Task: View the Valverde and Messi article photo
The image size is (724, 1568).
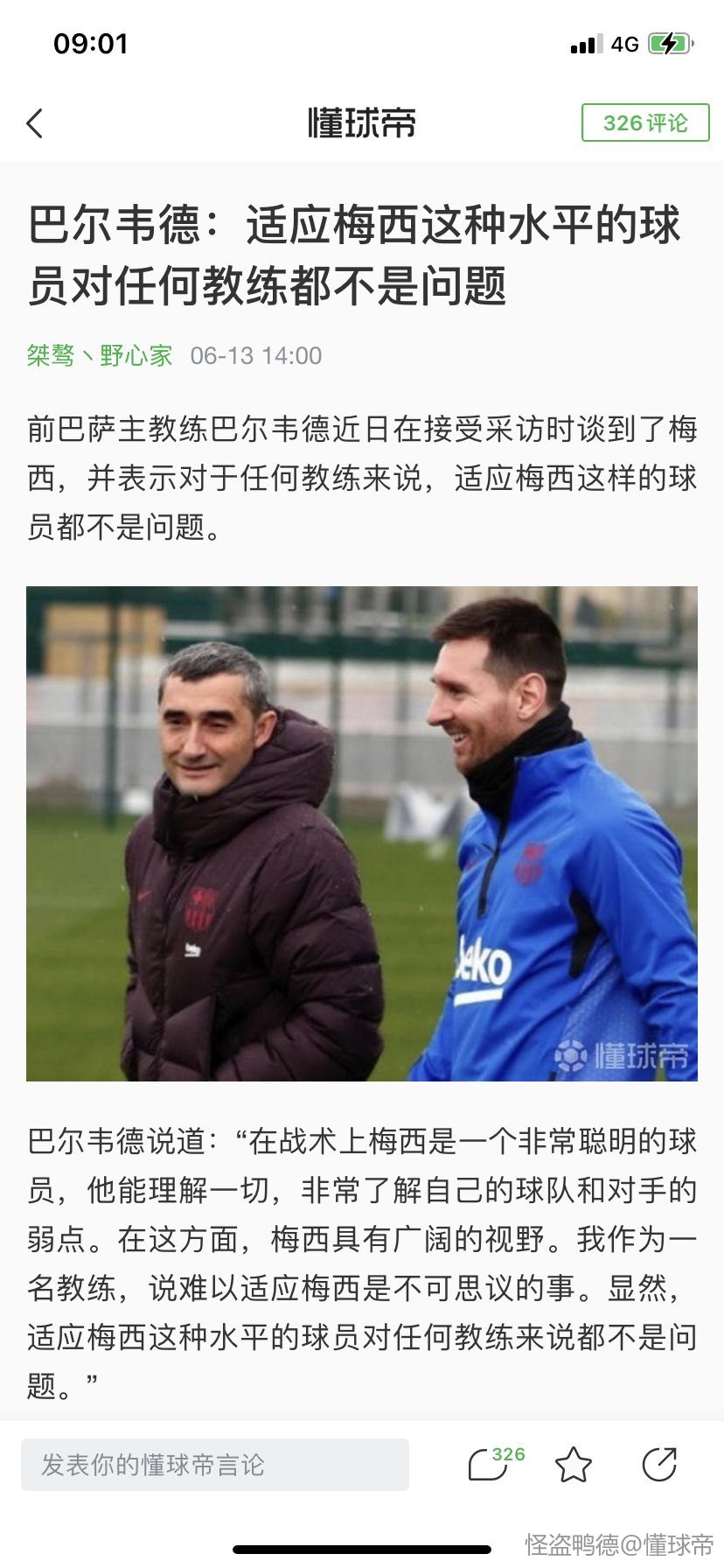Action: coord(362,834)
